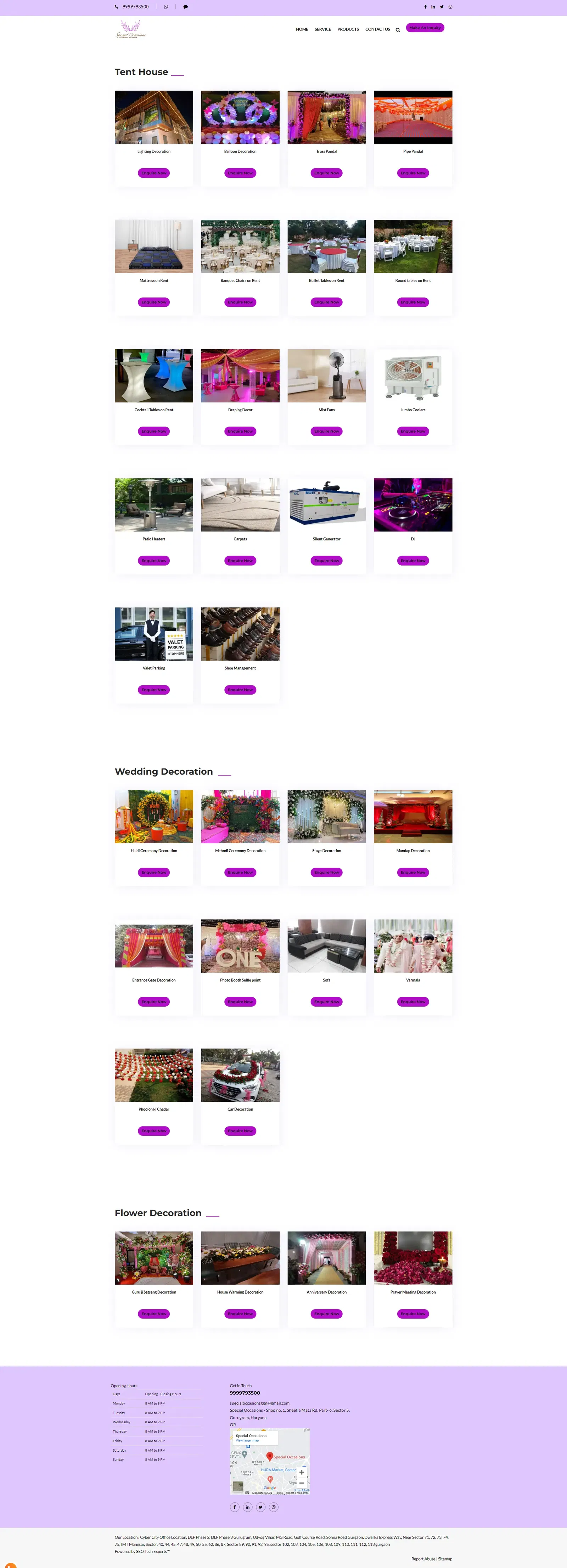567x1568 pixels.
Task: Open the Jumbo Coolers product image
Action: [412, 376]
